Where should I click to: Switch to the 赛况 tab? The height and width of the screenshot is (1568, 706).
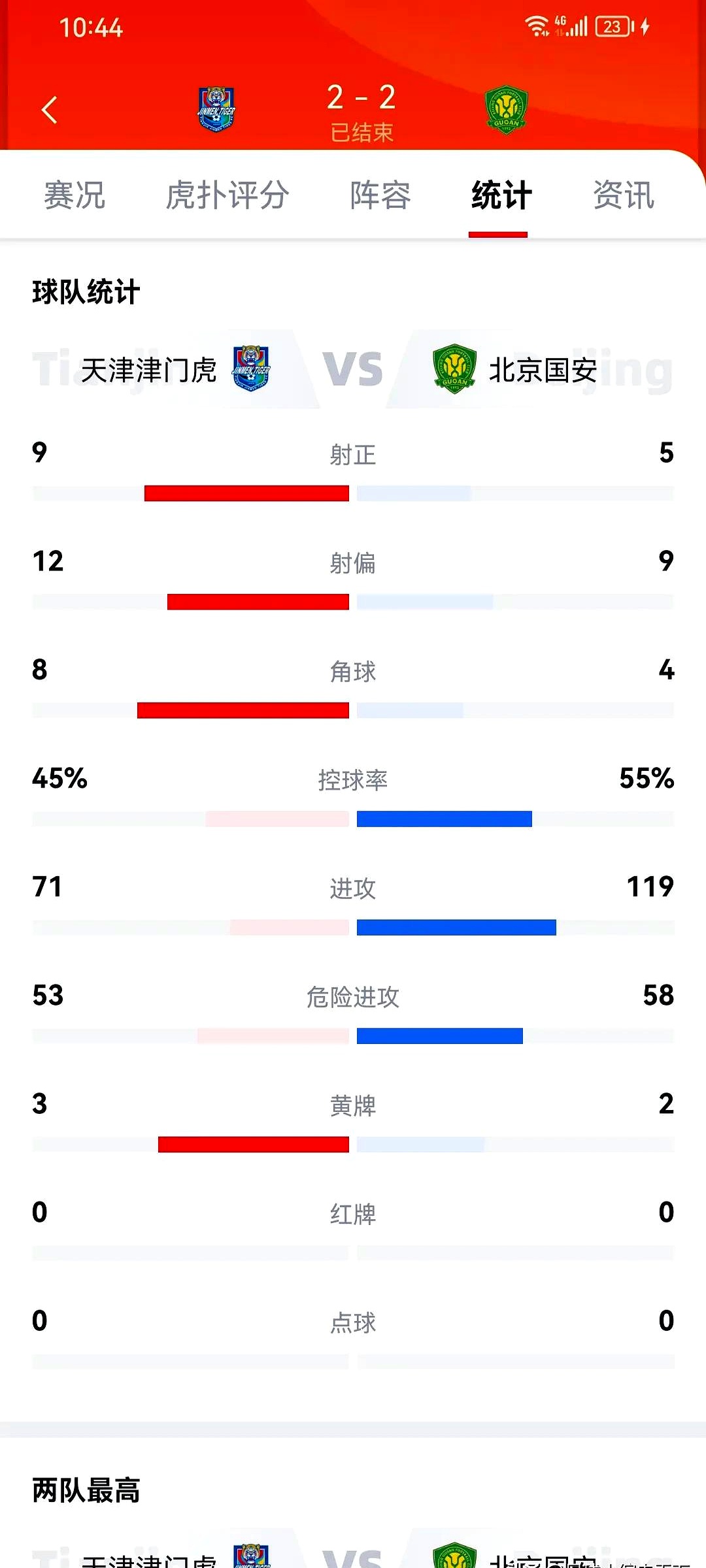click(x=74, y=195)
